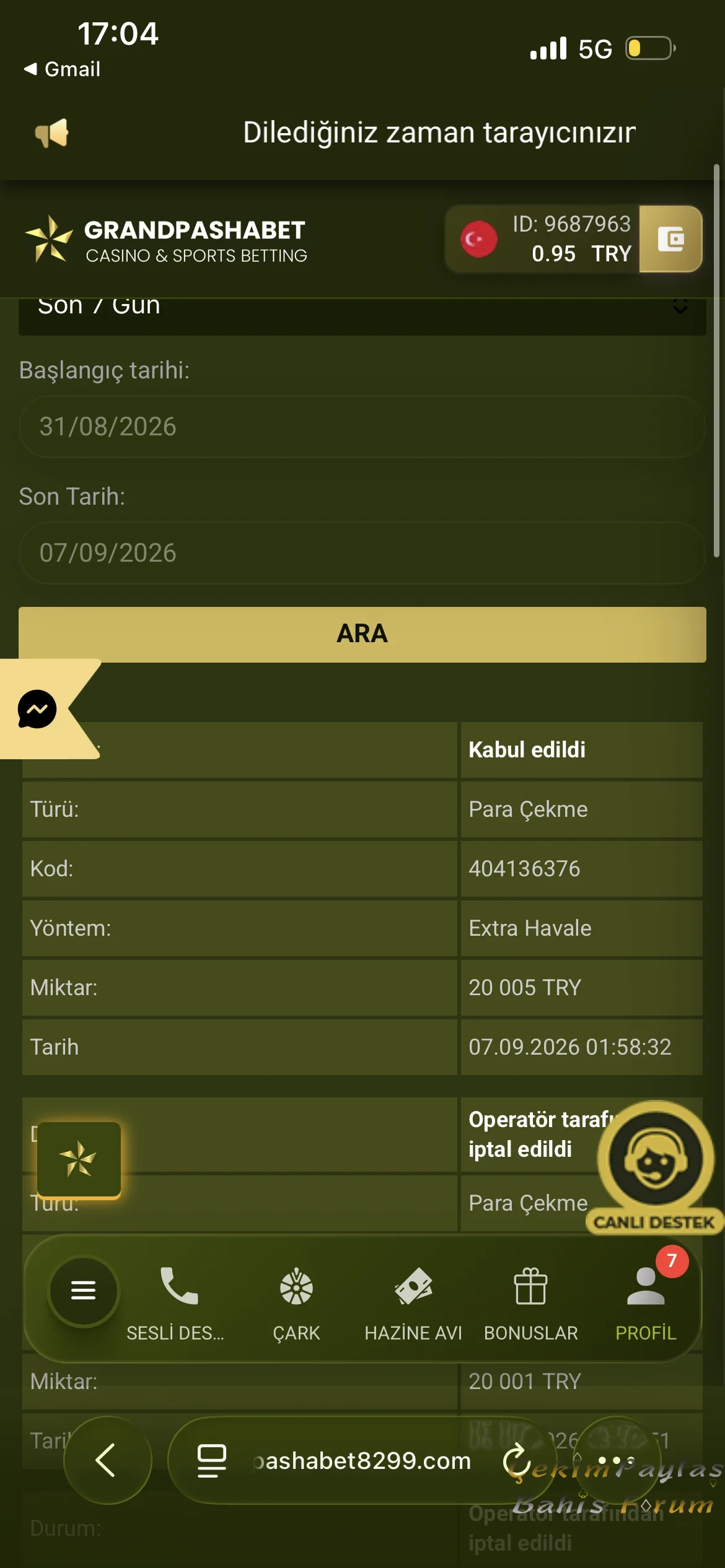The height and width of the screenshot is (1568, 725).
Task: Open the messenger chat bubble
Action: [x=37, y=709]
